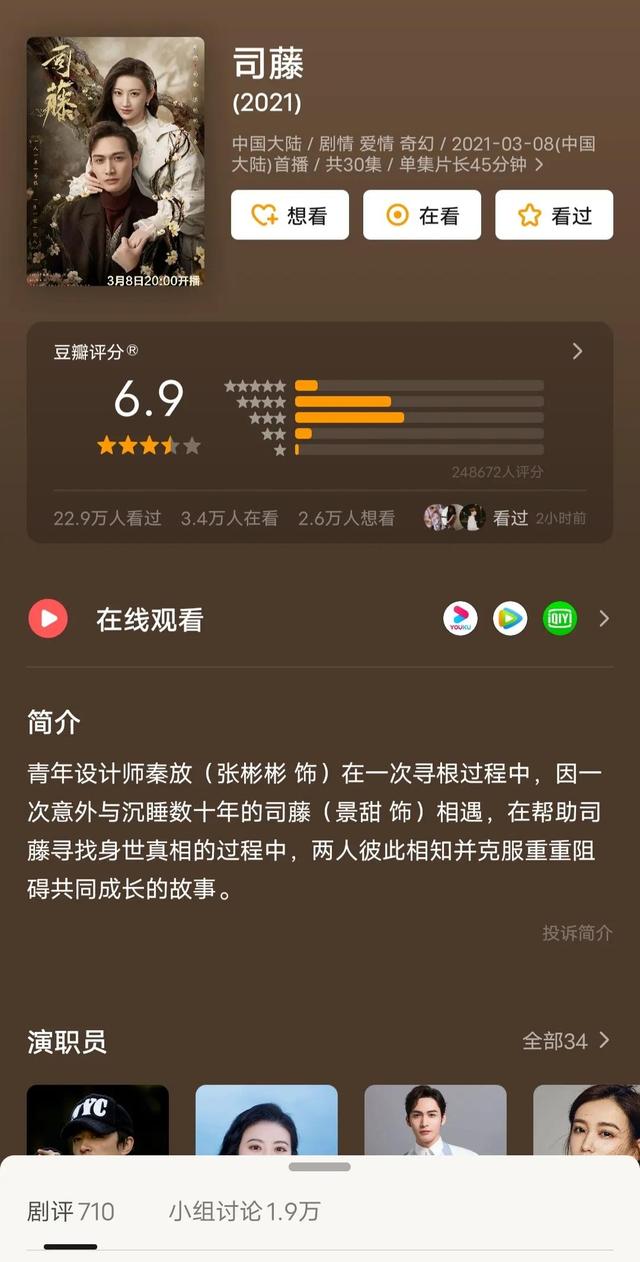
Task: Watch on Tencent Video
Action: [x=510, y=619]
